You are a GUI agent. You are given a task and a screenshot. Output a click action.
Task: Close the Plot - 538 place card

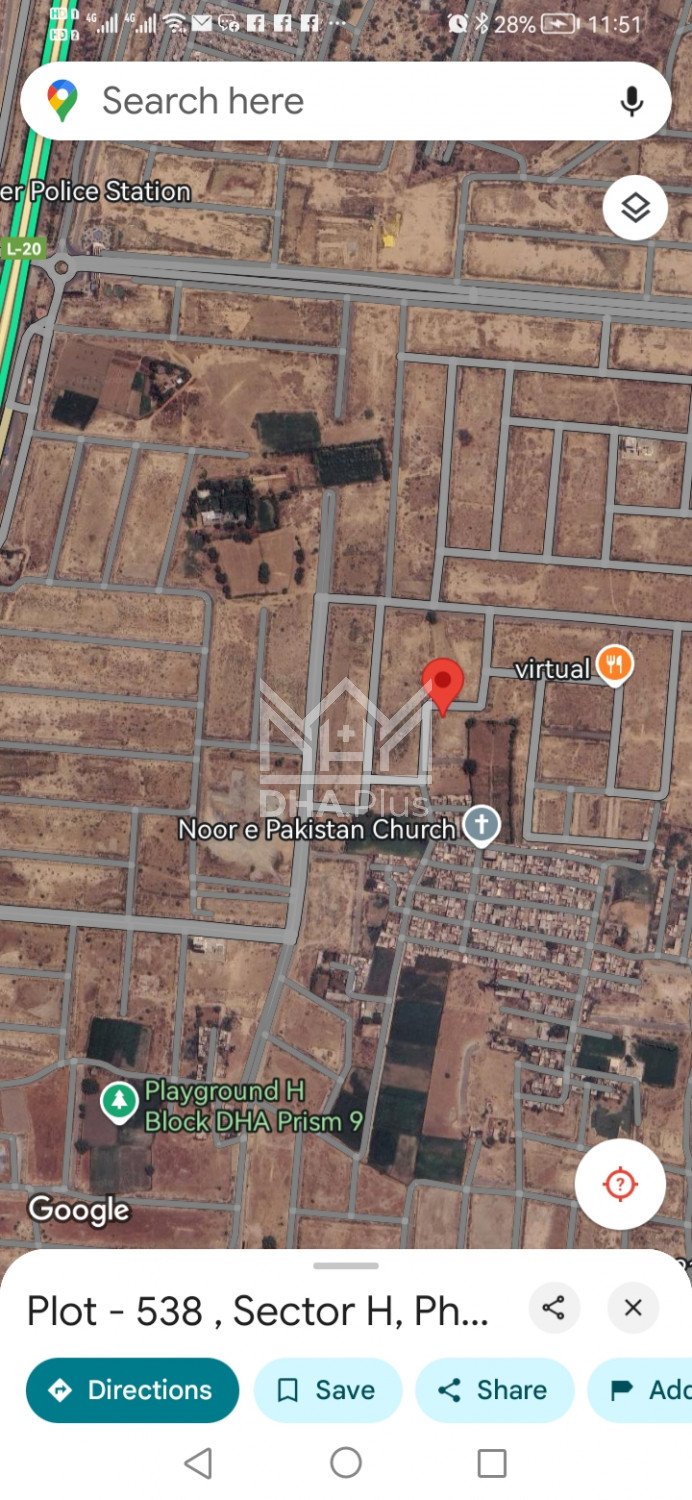click(633, 1308)
